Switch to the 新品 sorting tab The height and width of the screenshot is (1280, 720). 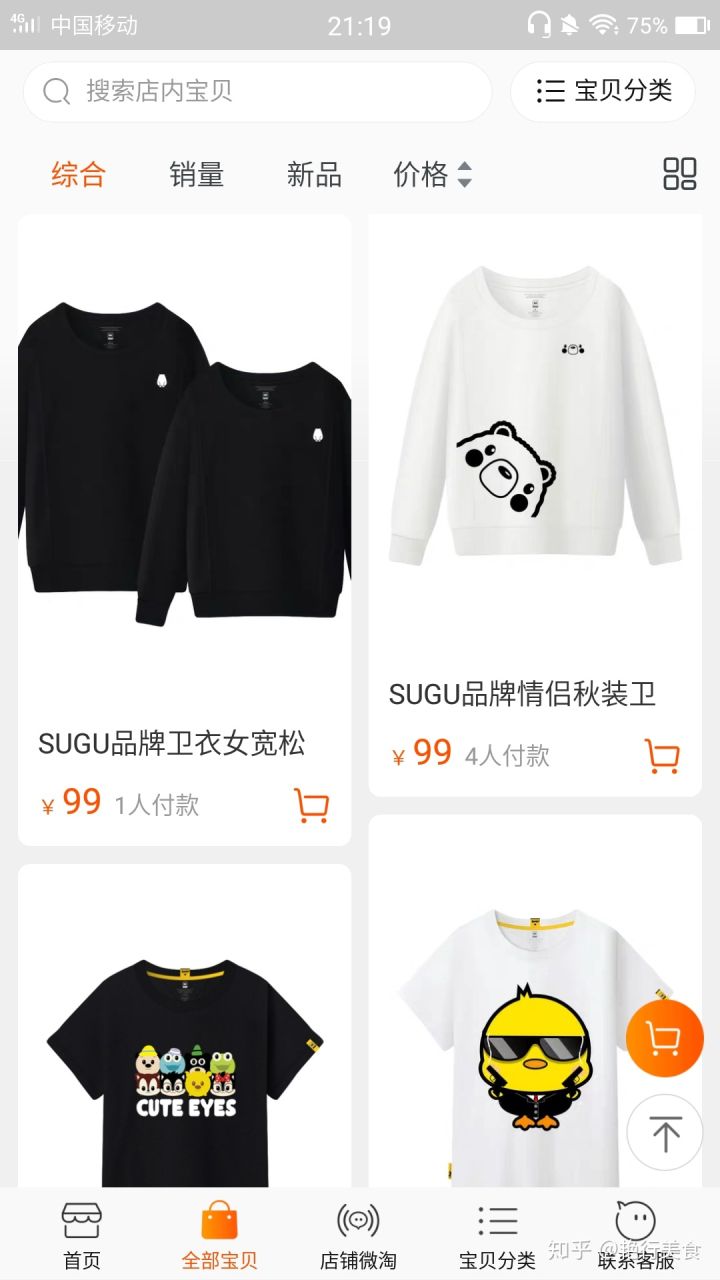click(313, 173)
